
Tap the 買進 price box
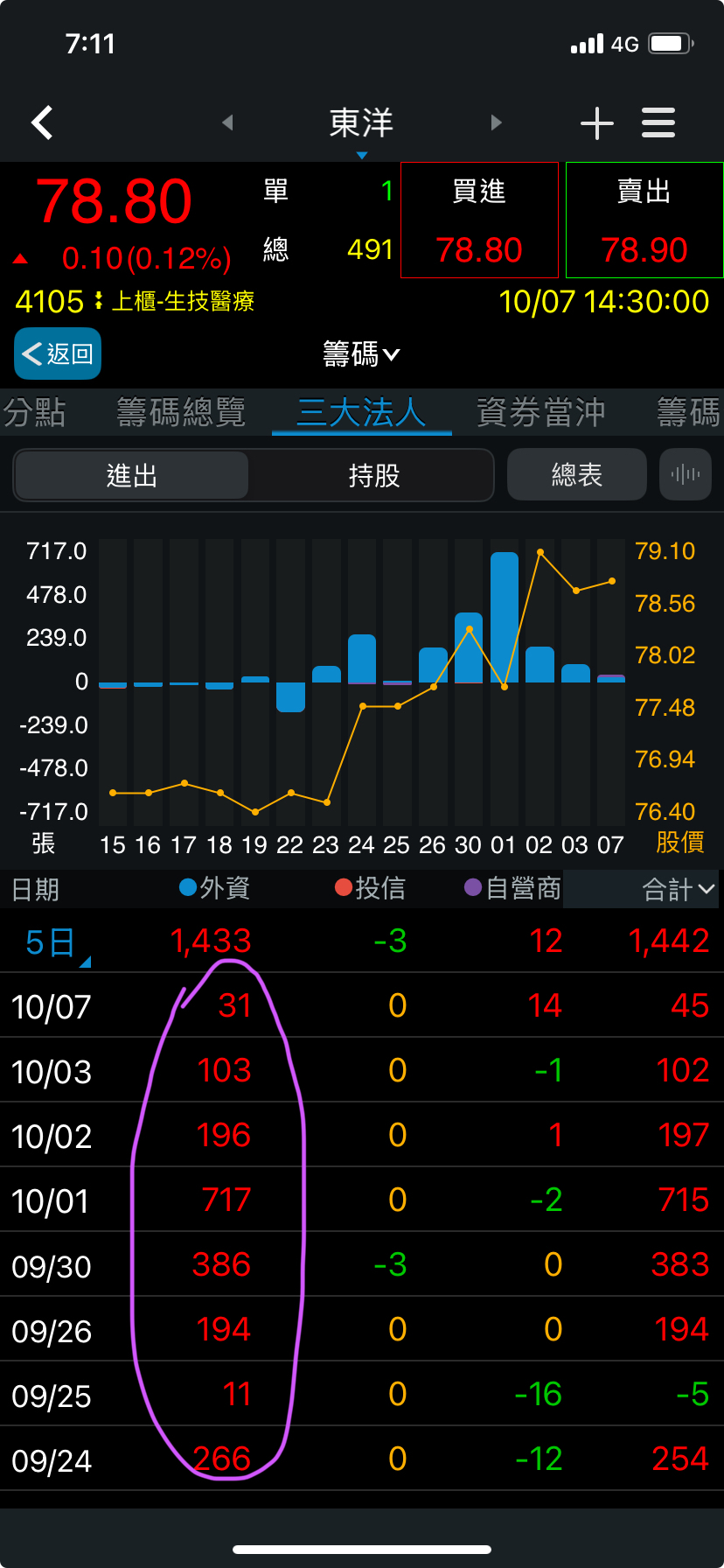(479, 220)
